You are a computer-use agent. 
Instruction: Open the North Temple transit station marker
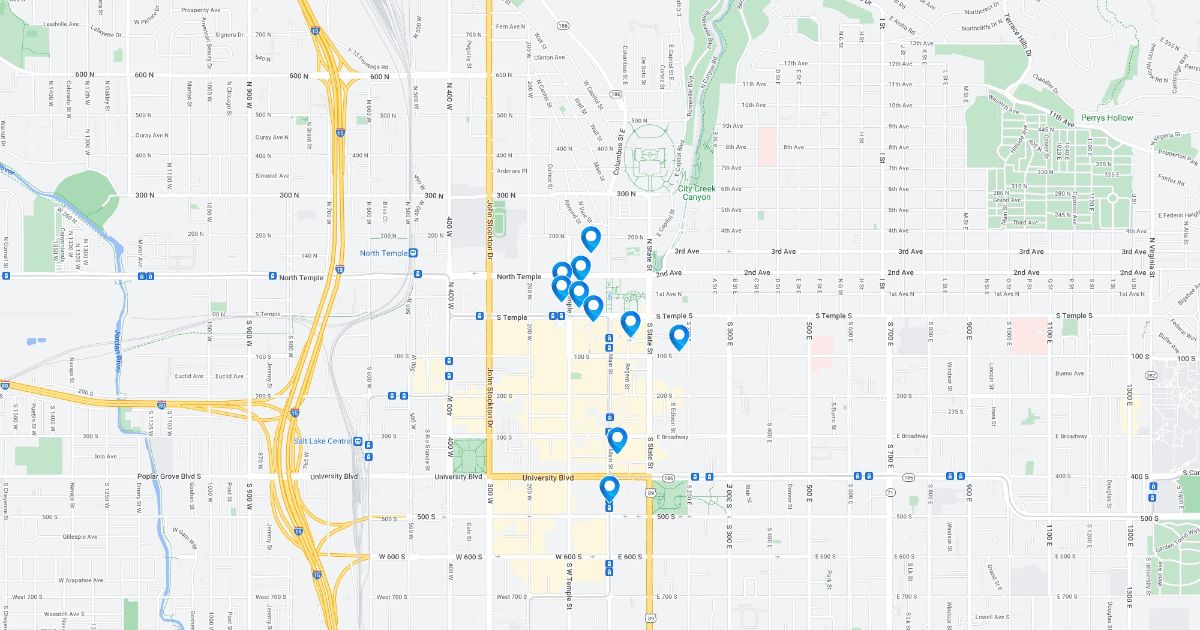click(x=413, y=253)
